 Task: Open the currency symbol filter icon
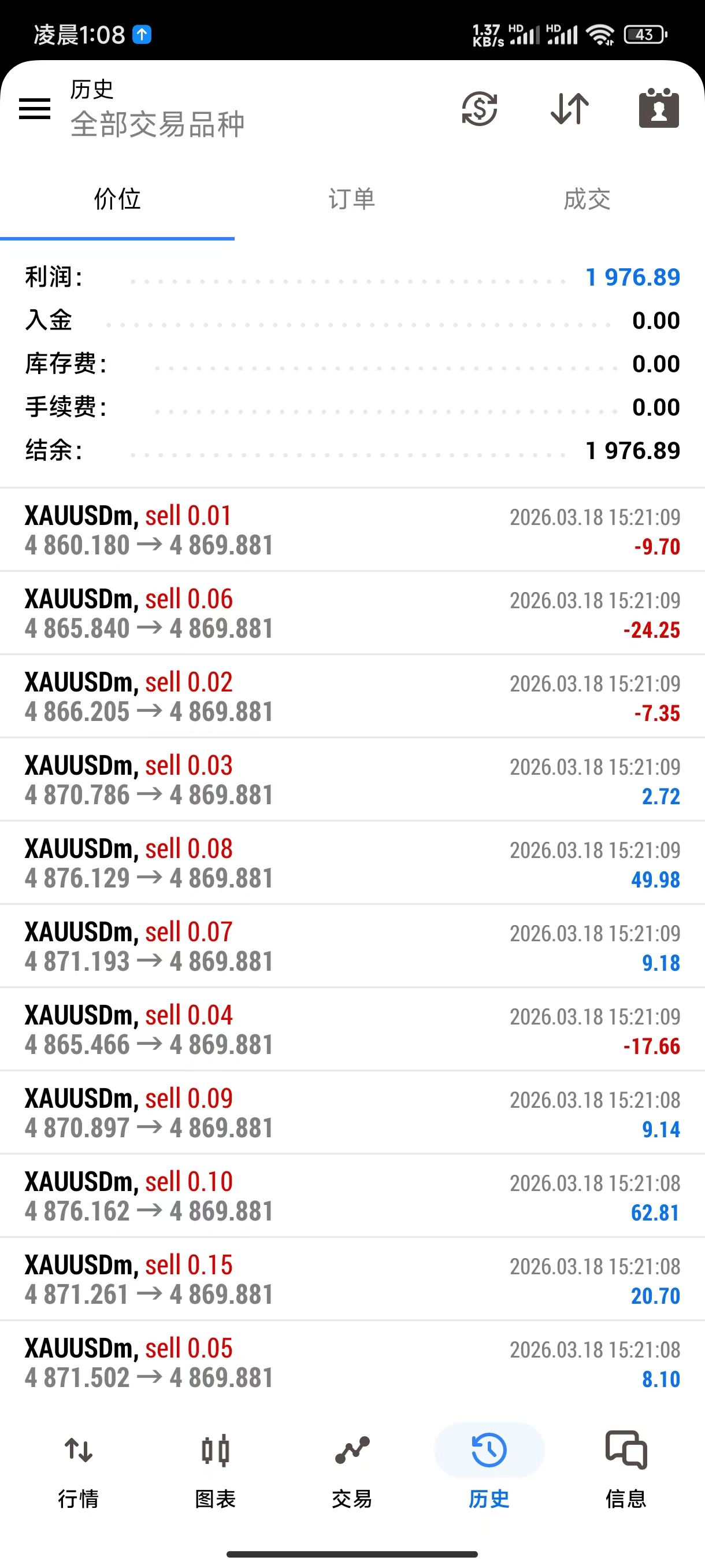point(479,109)
